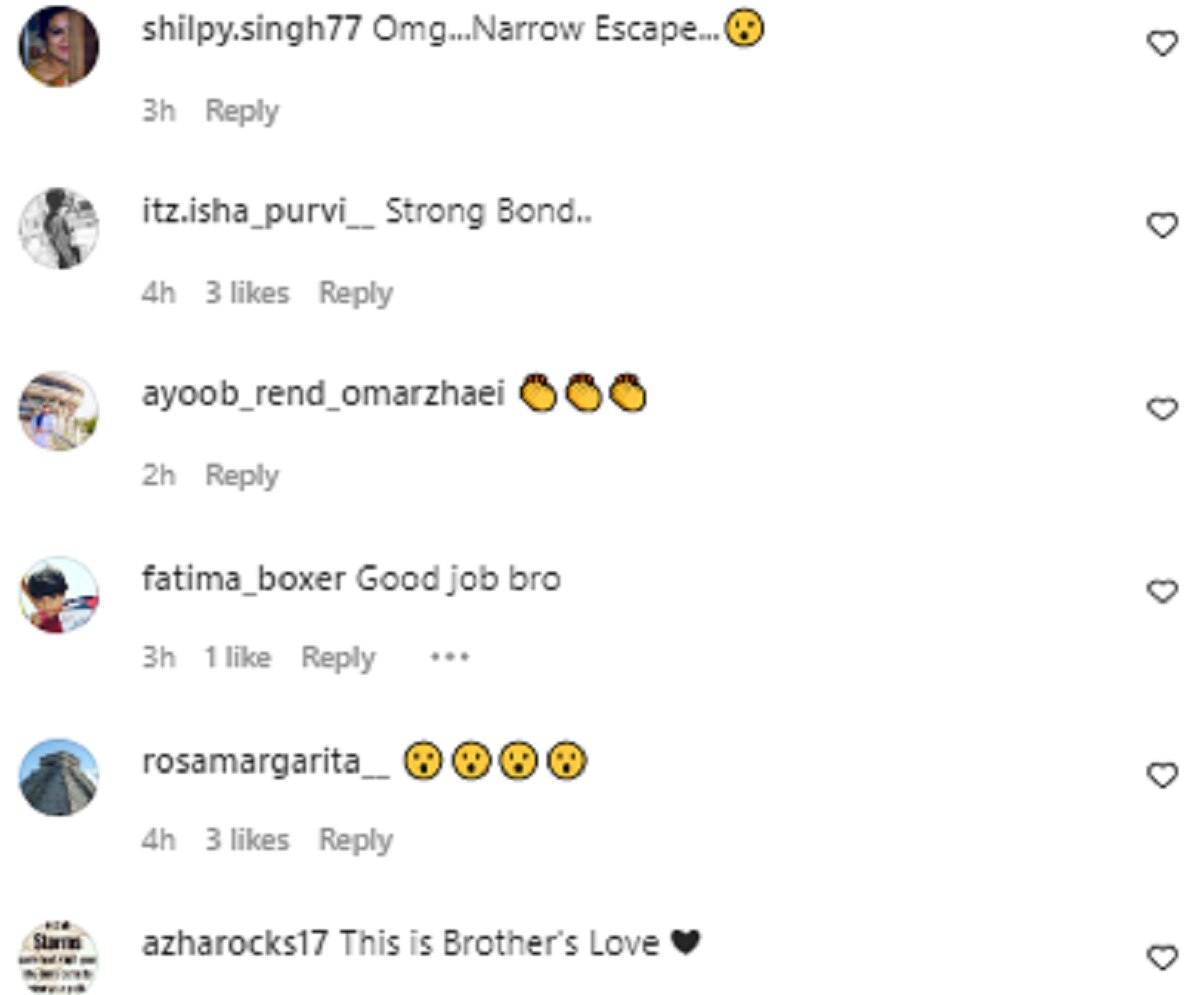This screenshot has height=995, width=1200.
Task: Reply to itz.isha_purvi__'s comment
Action: (x=355, y=293)
